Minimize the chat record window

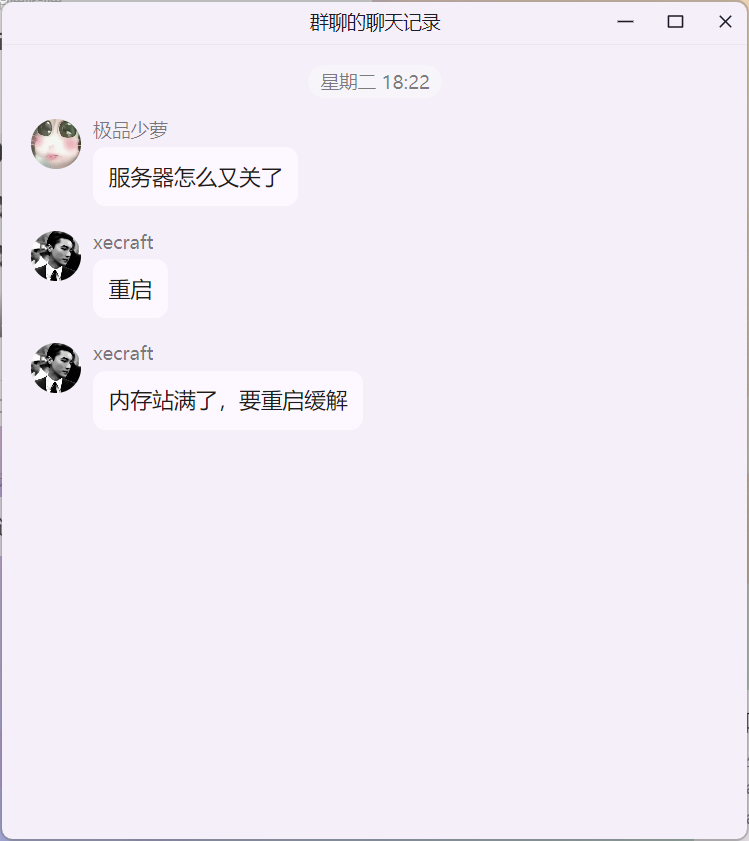coord(626,22)
